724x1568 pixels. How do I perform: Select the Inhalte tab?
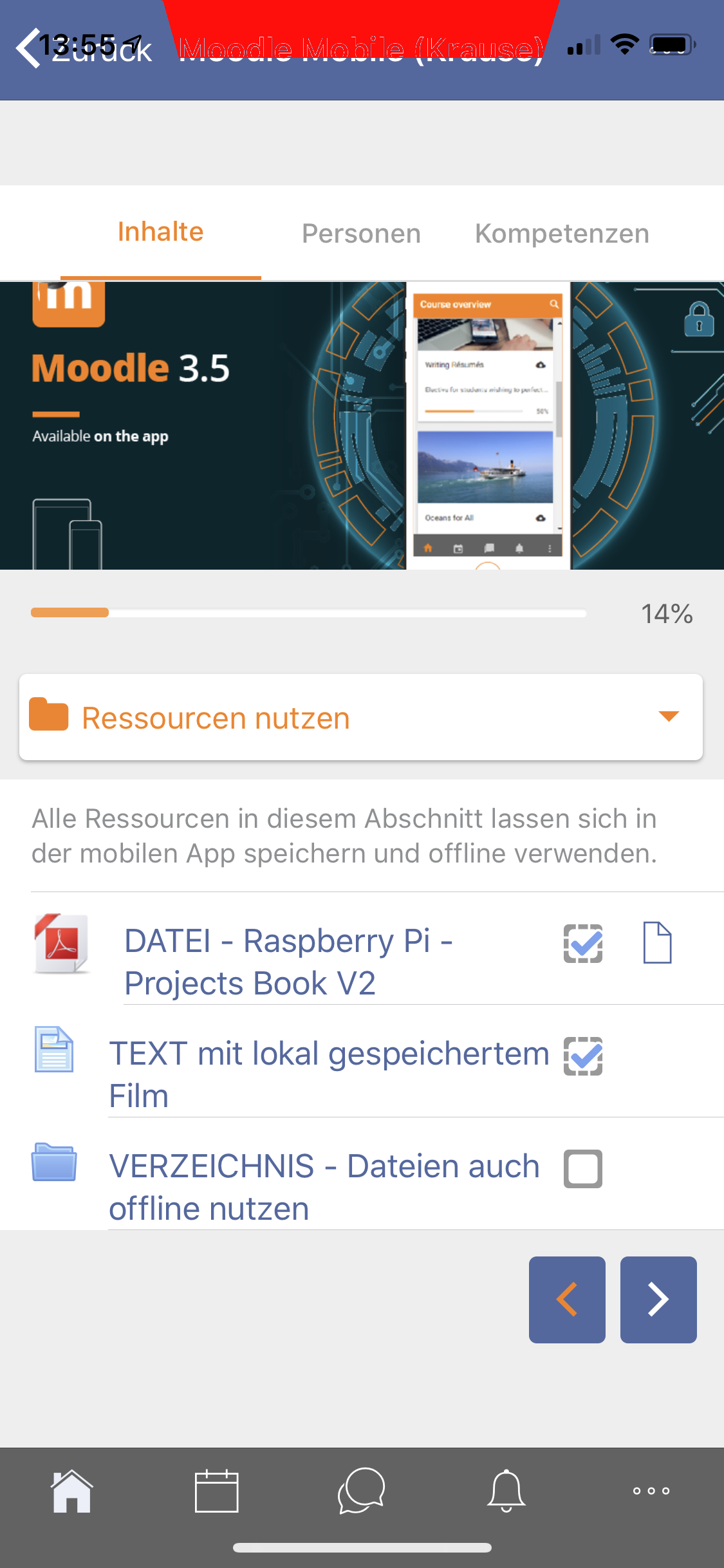(161, 232)
